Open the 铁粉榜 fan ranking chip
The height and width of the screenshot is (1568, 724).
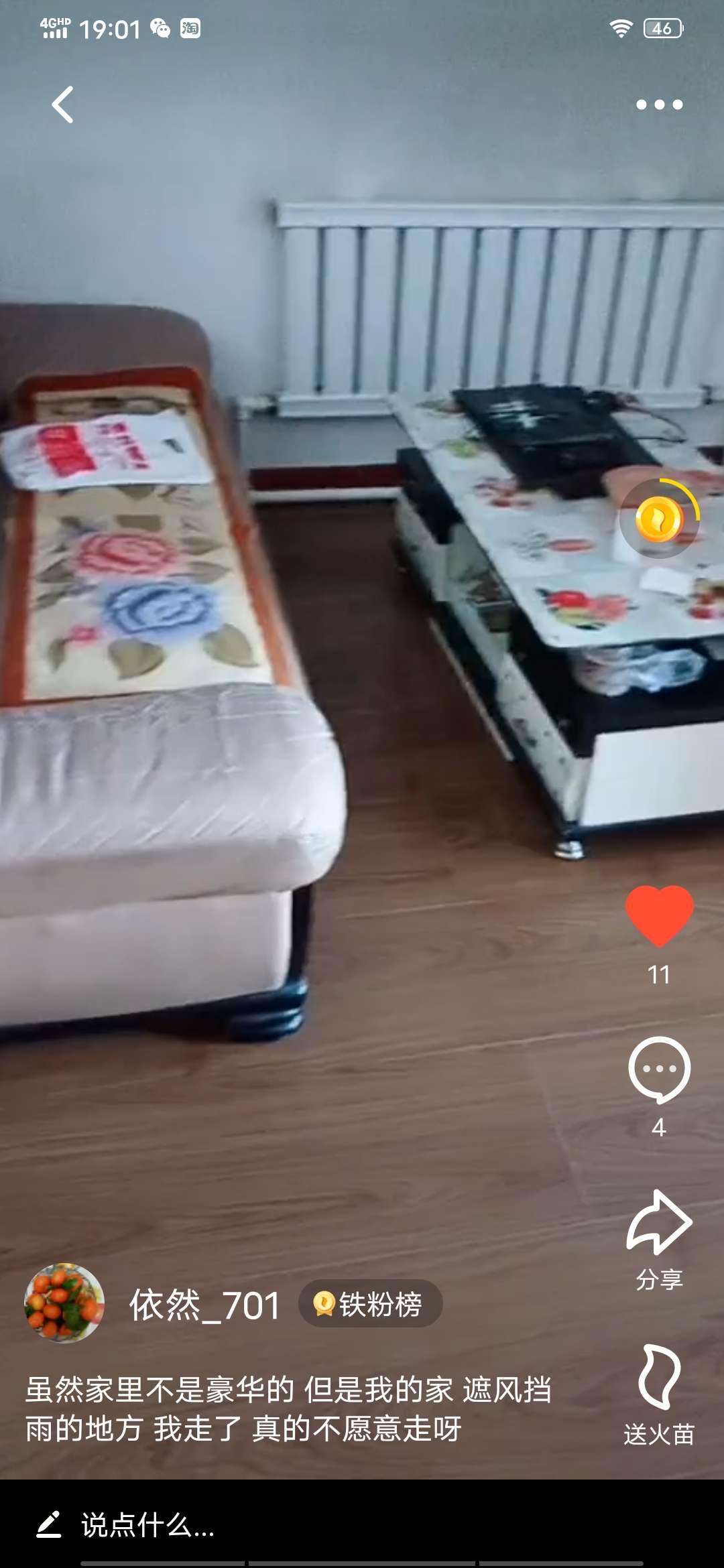[x=370, y=1303]
